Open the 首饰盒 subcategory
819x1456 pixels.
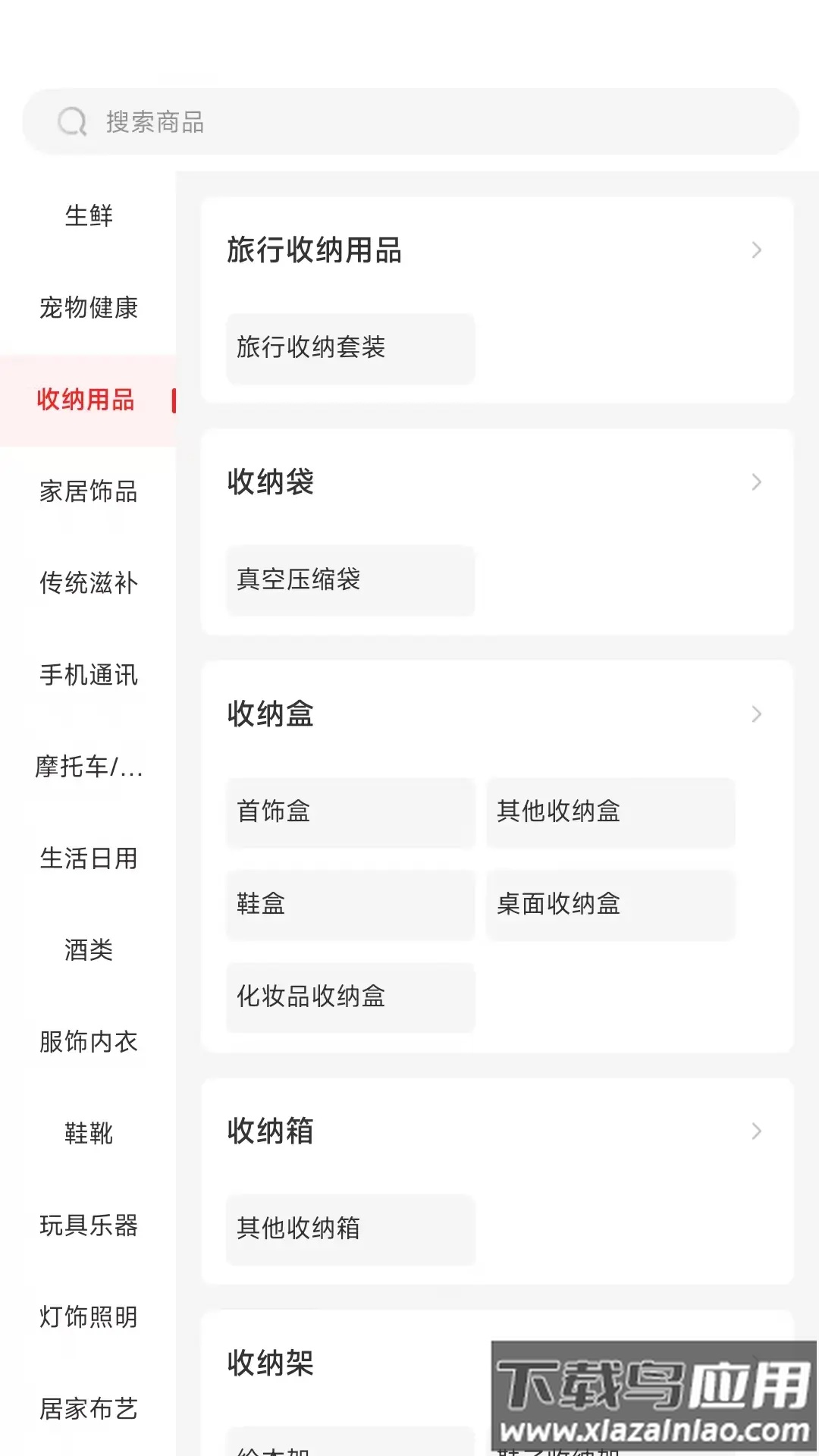click(x=350, y=812)
